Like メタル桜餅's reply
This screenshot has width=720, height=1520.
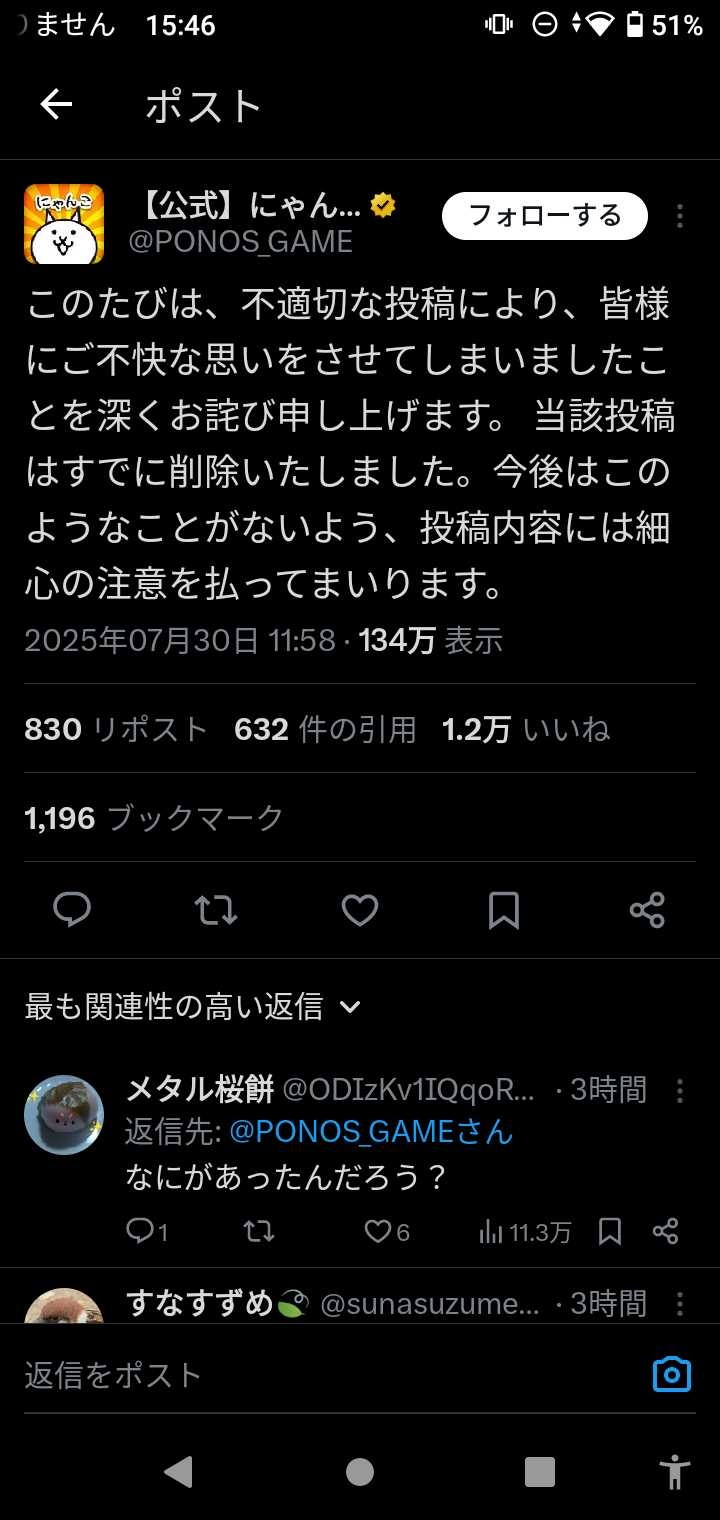[x=386, y=1232]
